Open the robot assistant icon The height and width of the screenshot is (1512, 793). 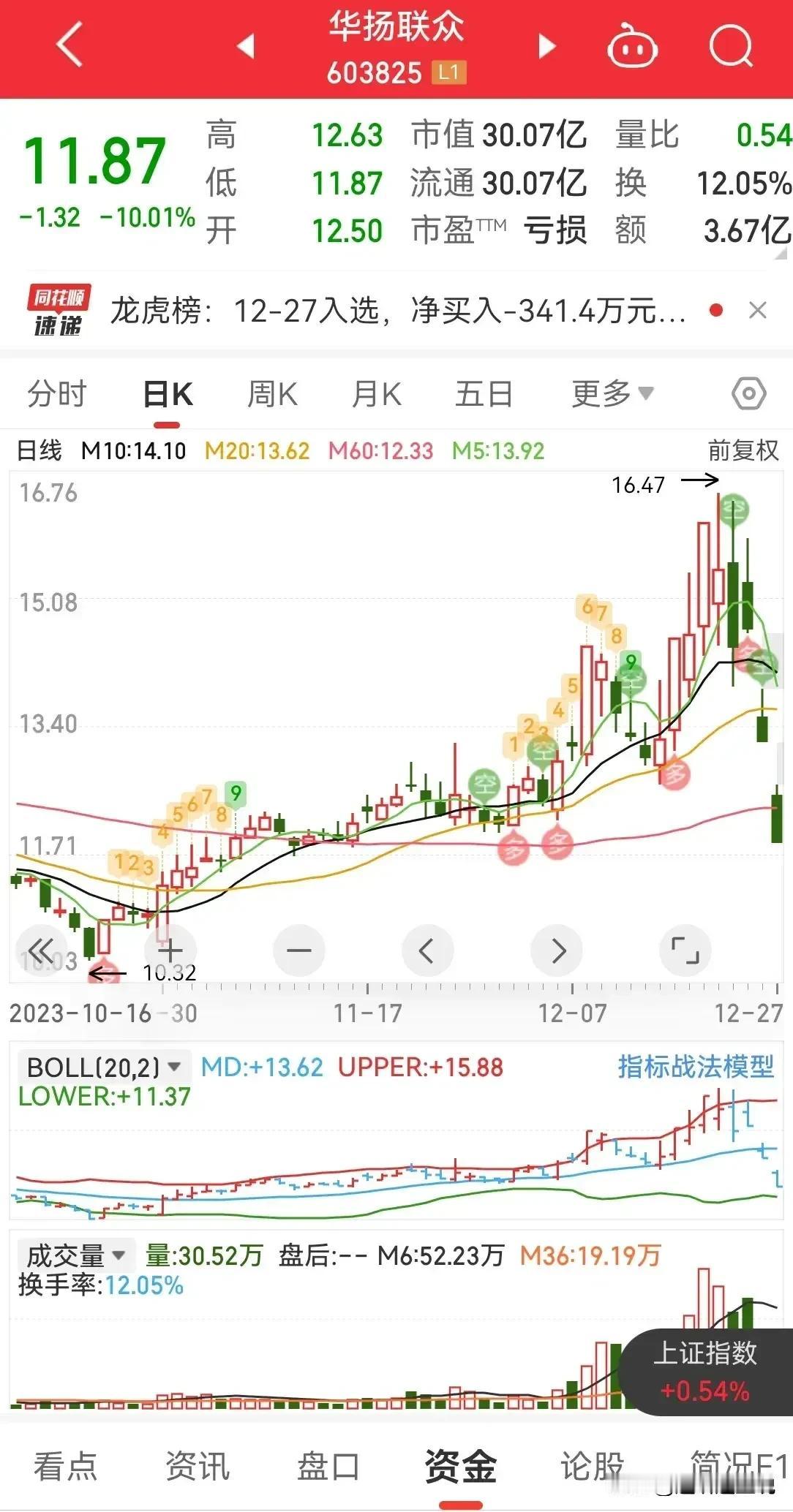[x=632, y=45]
